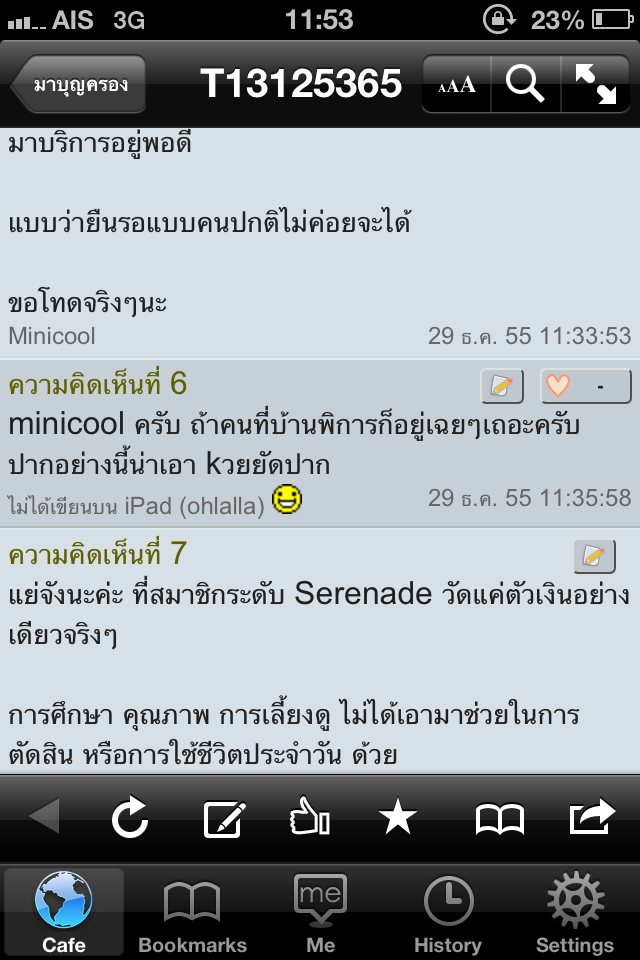Open the Me tab
640x960 pixels.
(320, 912)
